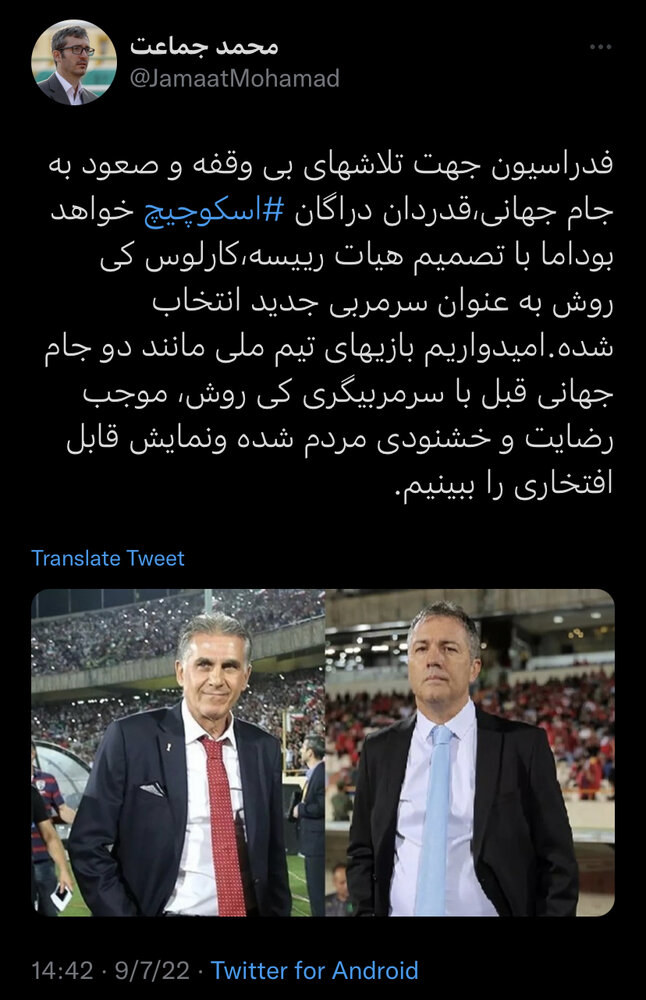Open the tweet's overflow menu
This screenshot has height=1000, width=646.
[603, 49]
